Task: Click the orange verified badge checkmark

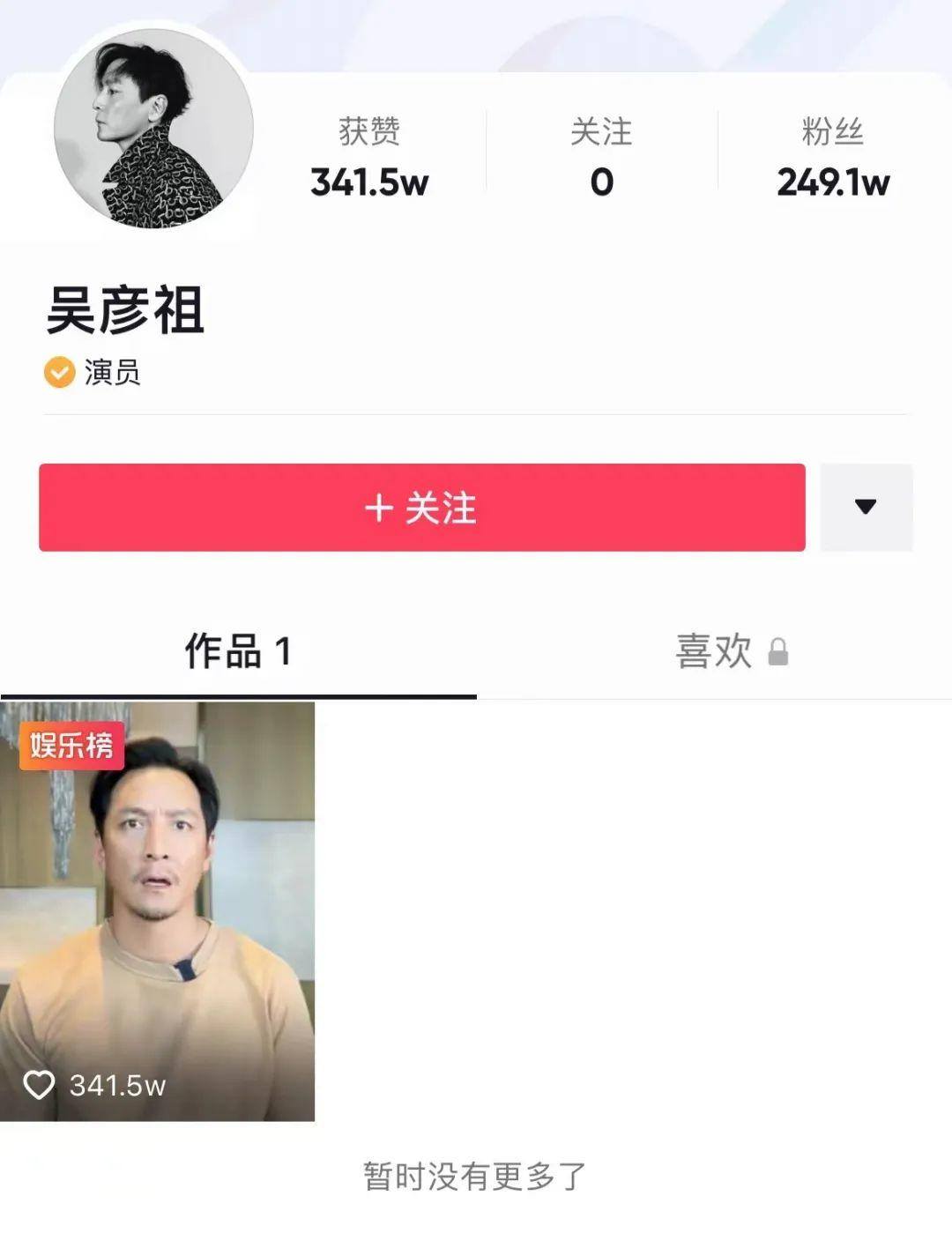Action: [x=58, y=374]
